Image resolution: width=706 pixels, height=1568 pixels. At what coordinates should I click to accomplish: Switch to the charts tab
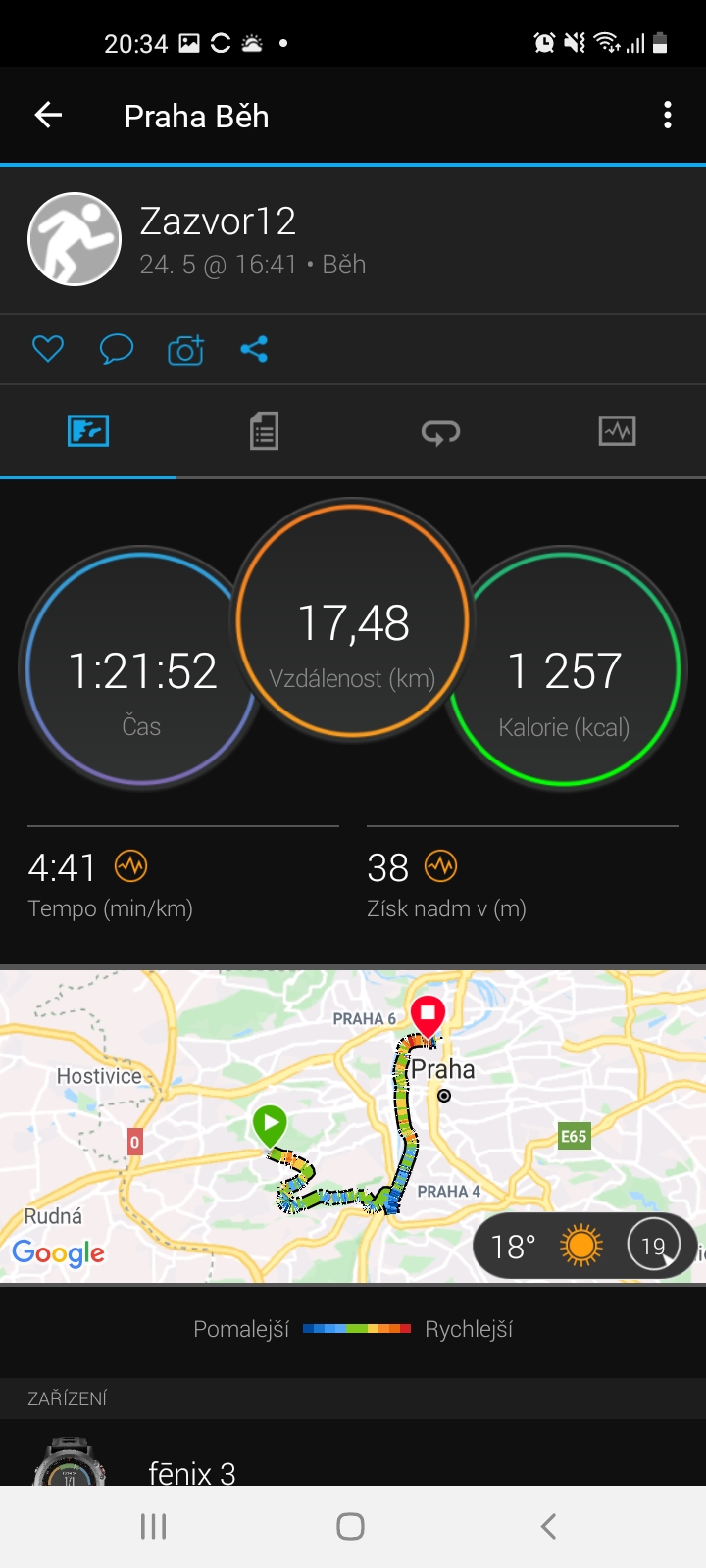click(x=618, y=431)
